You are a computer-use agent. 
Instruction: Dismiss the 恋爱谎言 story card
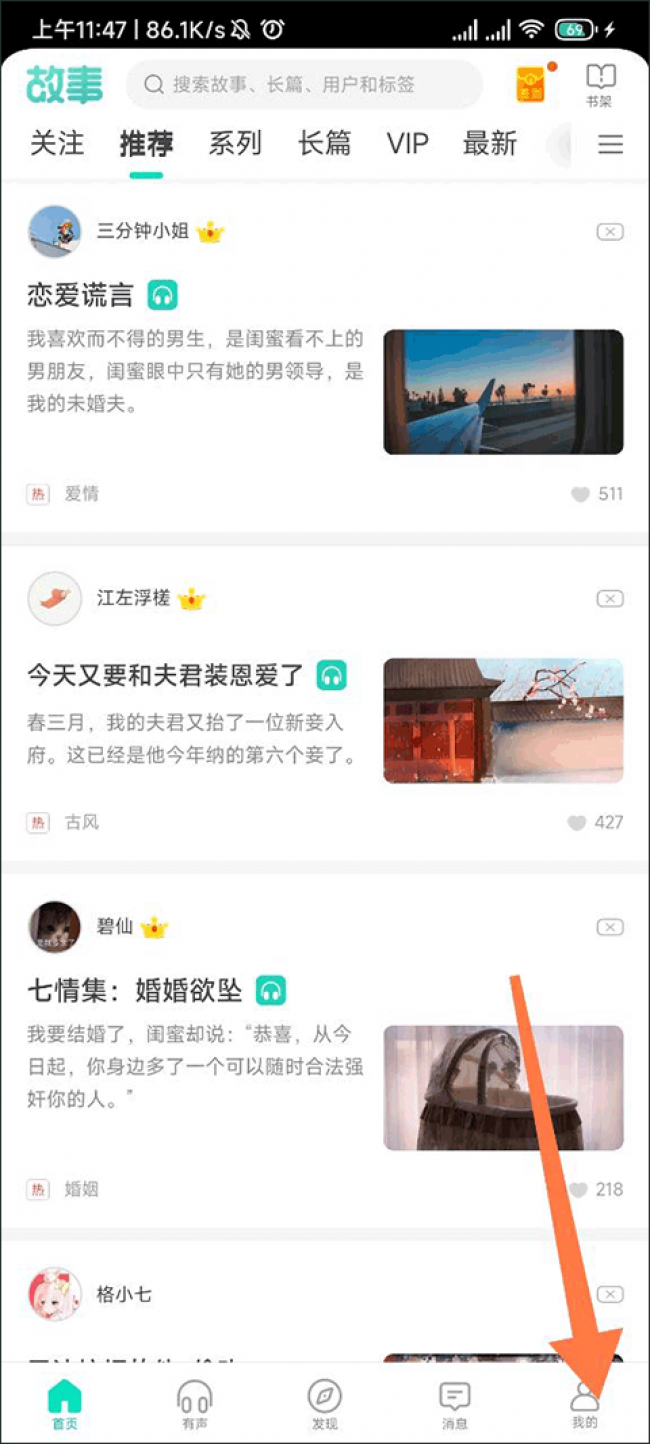(x=610, y=232)
